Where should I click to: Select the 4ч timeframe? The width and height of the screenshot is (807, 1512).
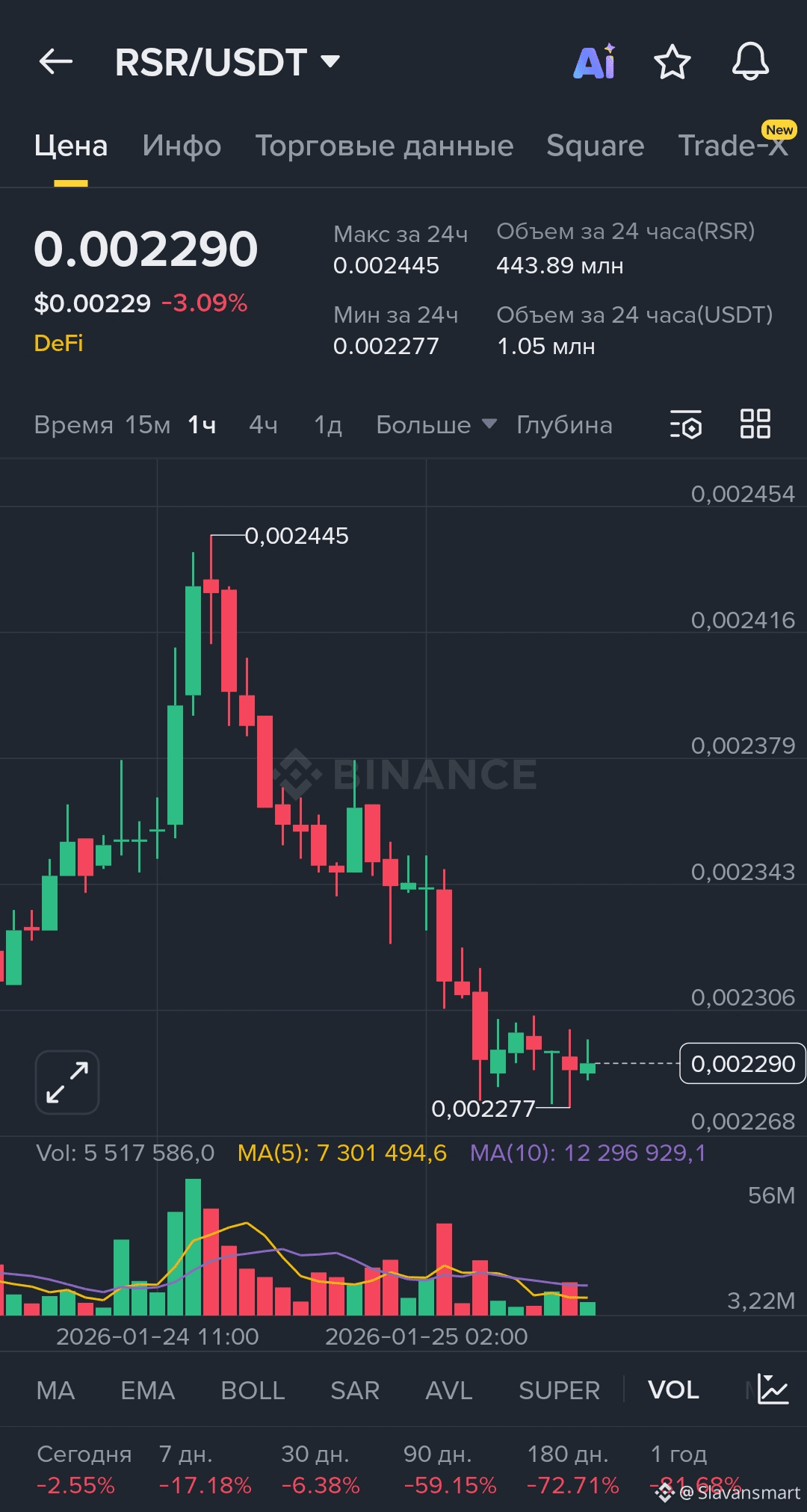click(x=263, y=425)
